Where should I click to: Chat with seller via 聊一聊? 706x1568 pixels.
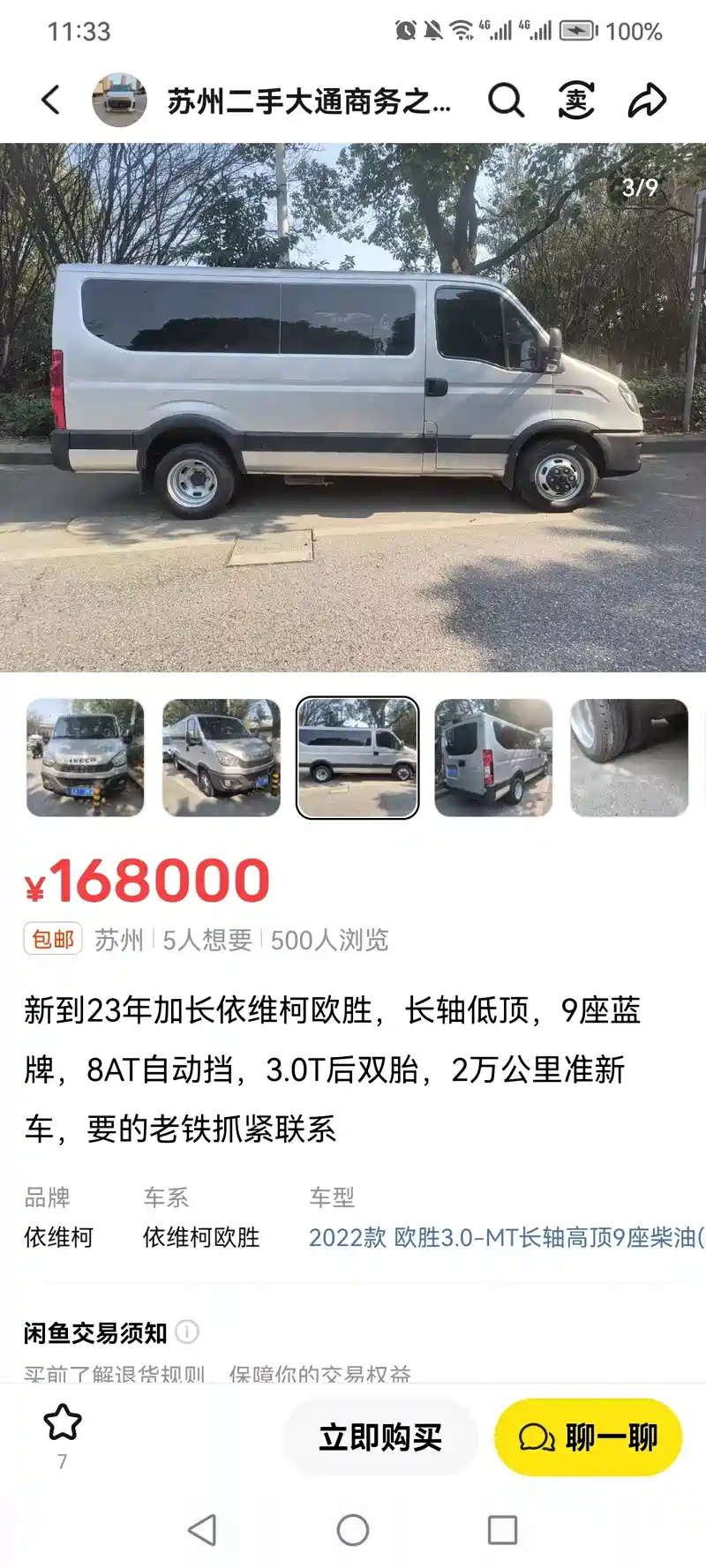[x=589, y=1437]
